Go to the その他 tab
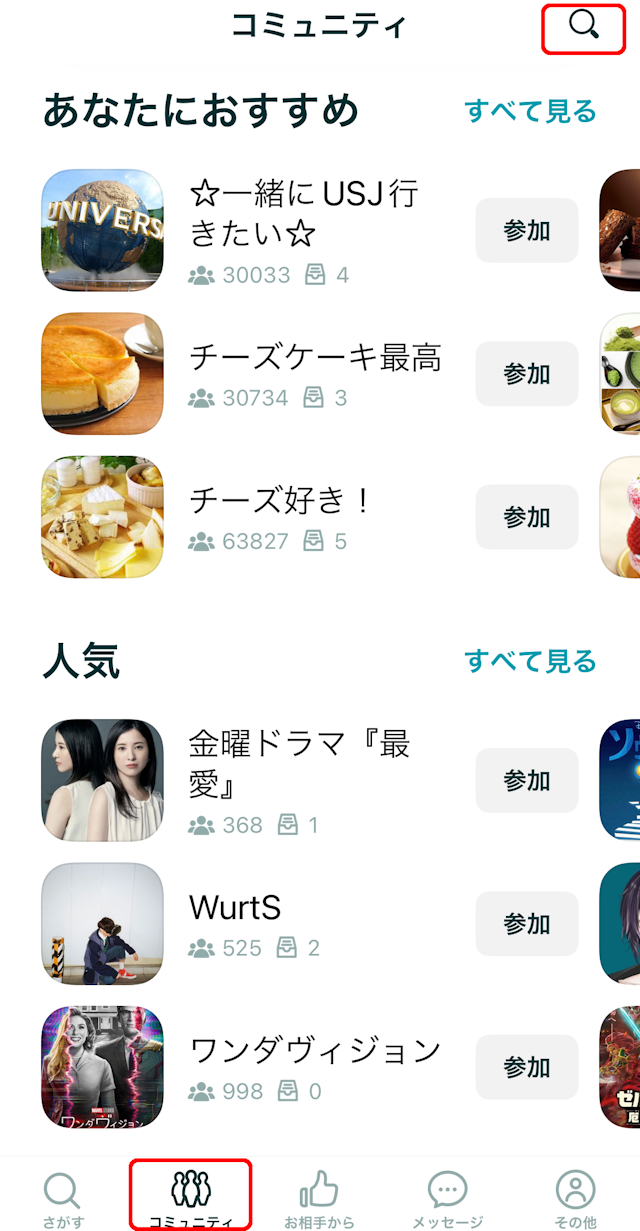This screenshot has width=640, height=1231. pyautogui.click(x=575, y=1198)
